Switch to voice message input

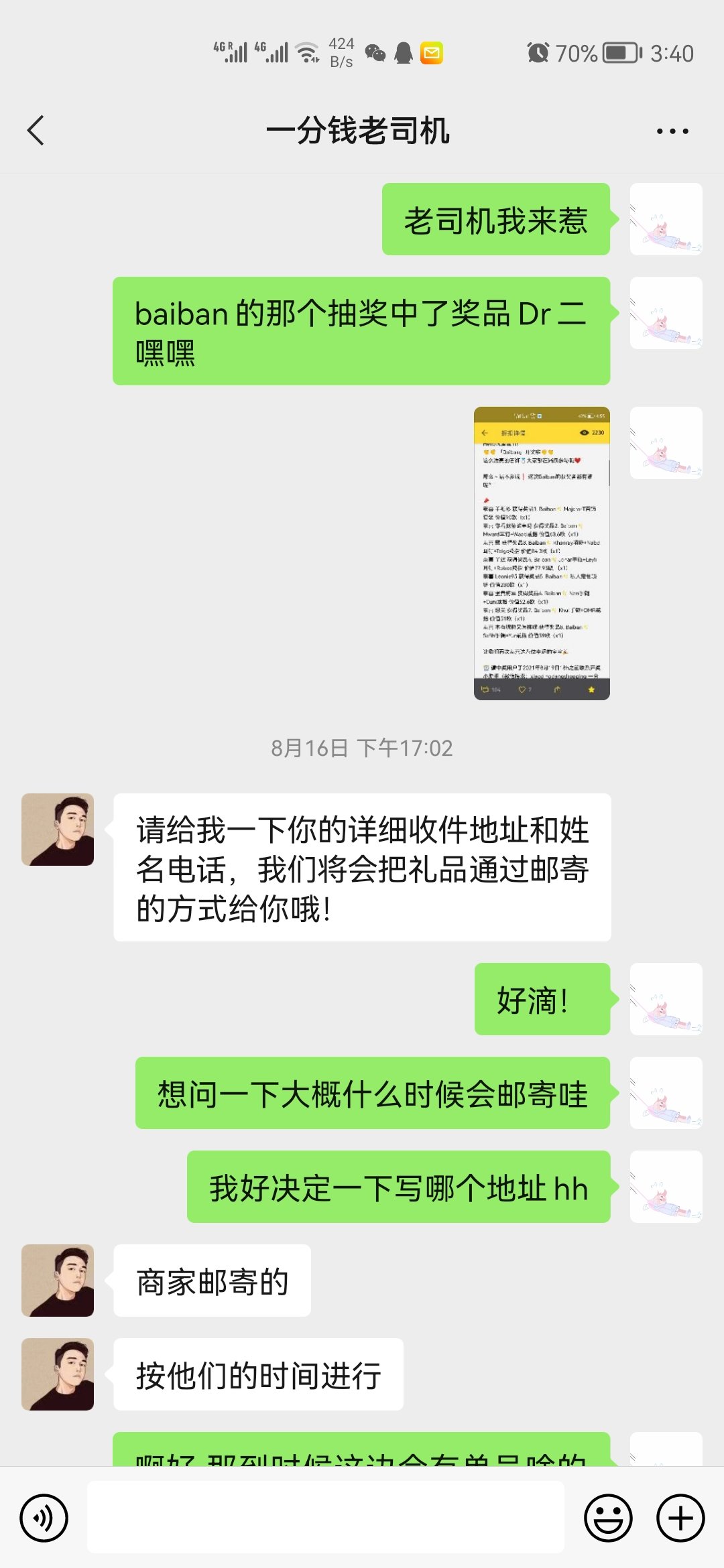(44, 1518)
